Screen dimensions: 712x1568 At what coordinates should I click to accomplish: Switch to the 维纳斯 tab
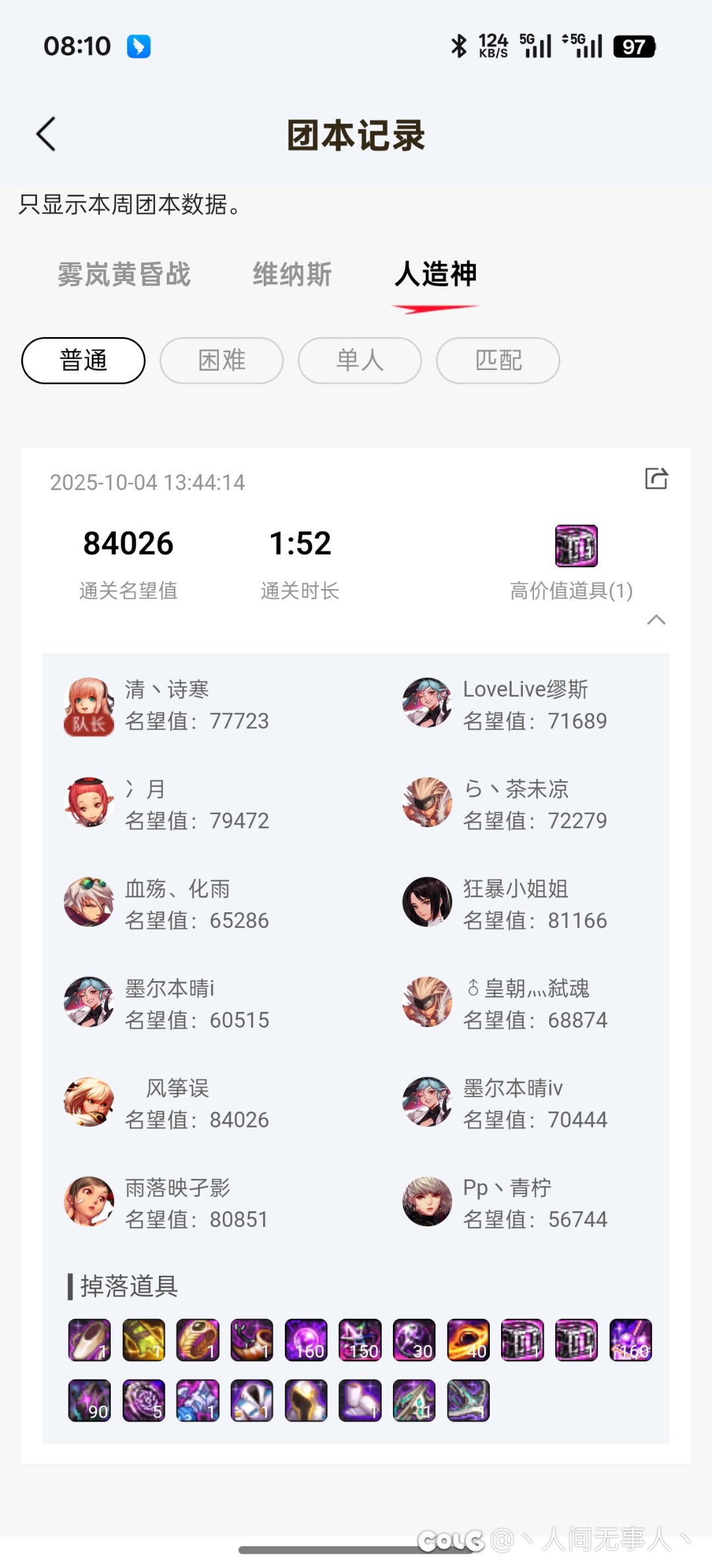coord(292,274)
